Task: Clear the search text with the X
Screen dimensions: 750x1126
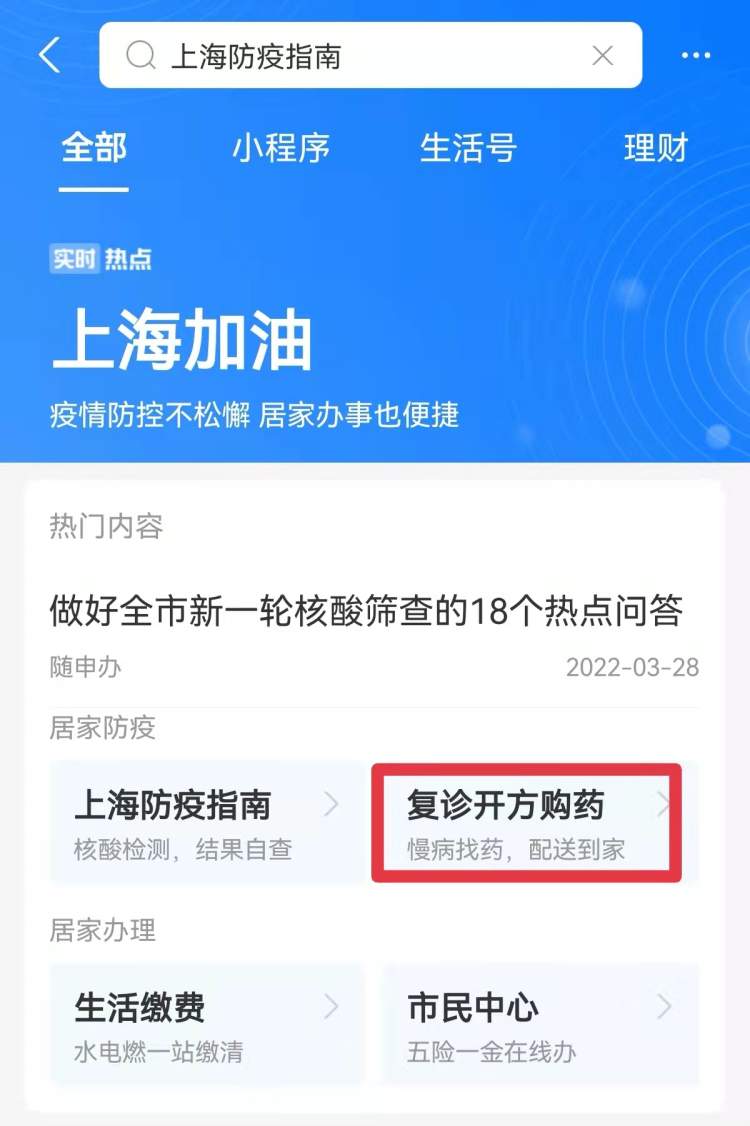Action: tap(602, 55)
